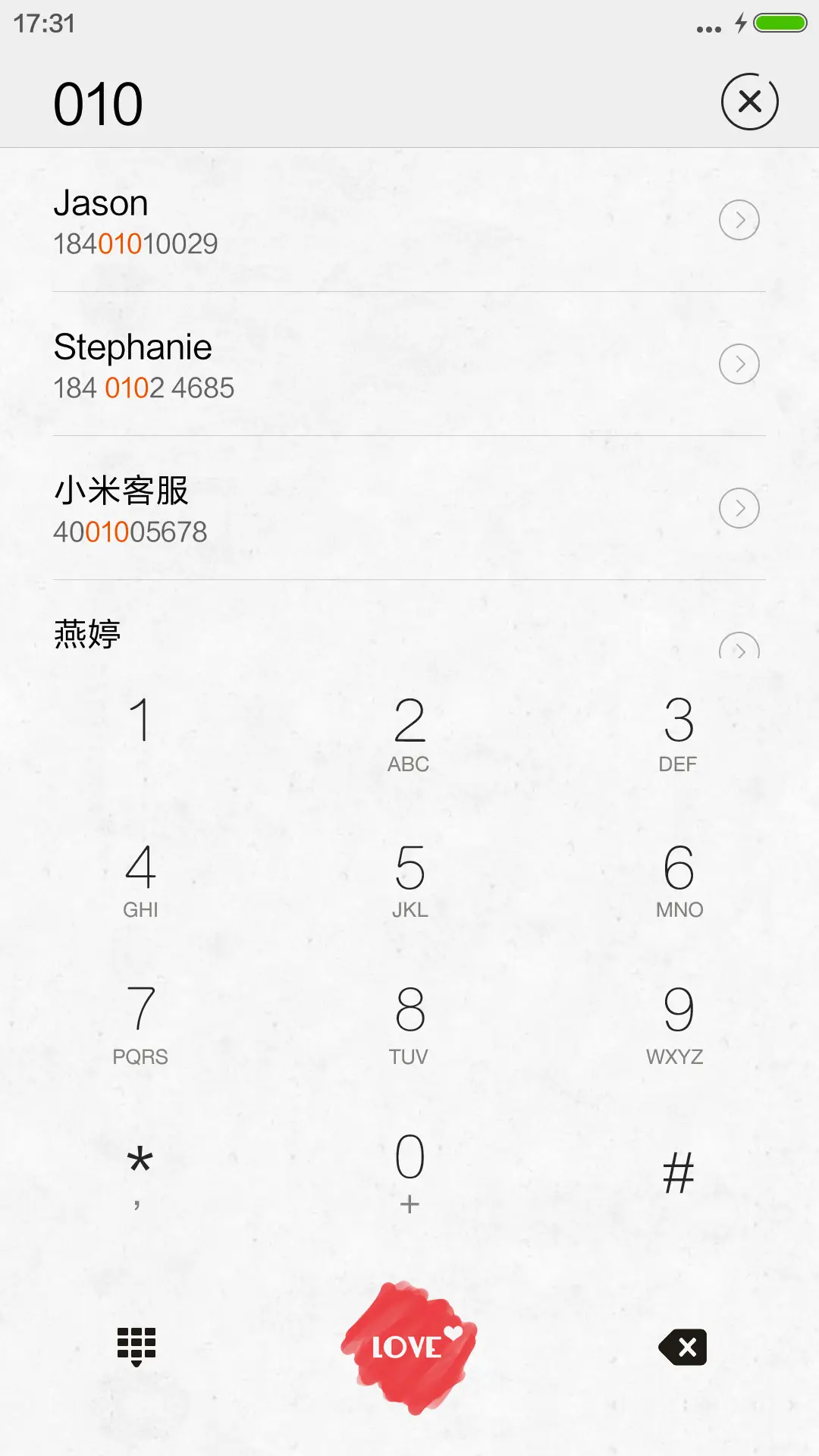Clear the dialed number 010

click(x=749, y=102)
